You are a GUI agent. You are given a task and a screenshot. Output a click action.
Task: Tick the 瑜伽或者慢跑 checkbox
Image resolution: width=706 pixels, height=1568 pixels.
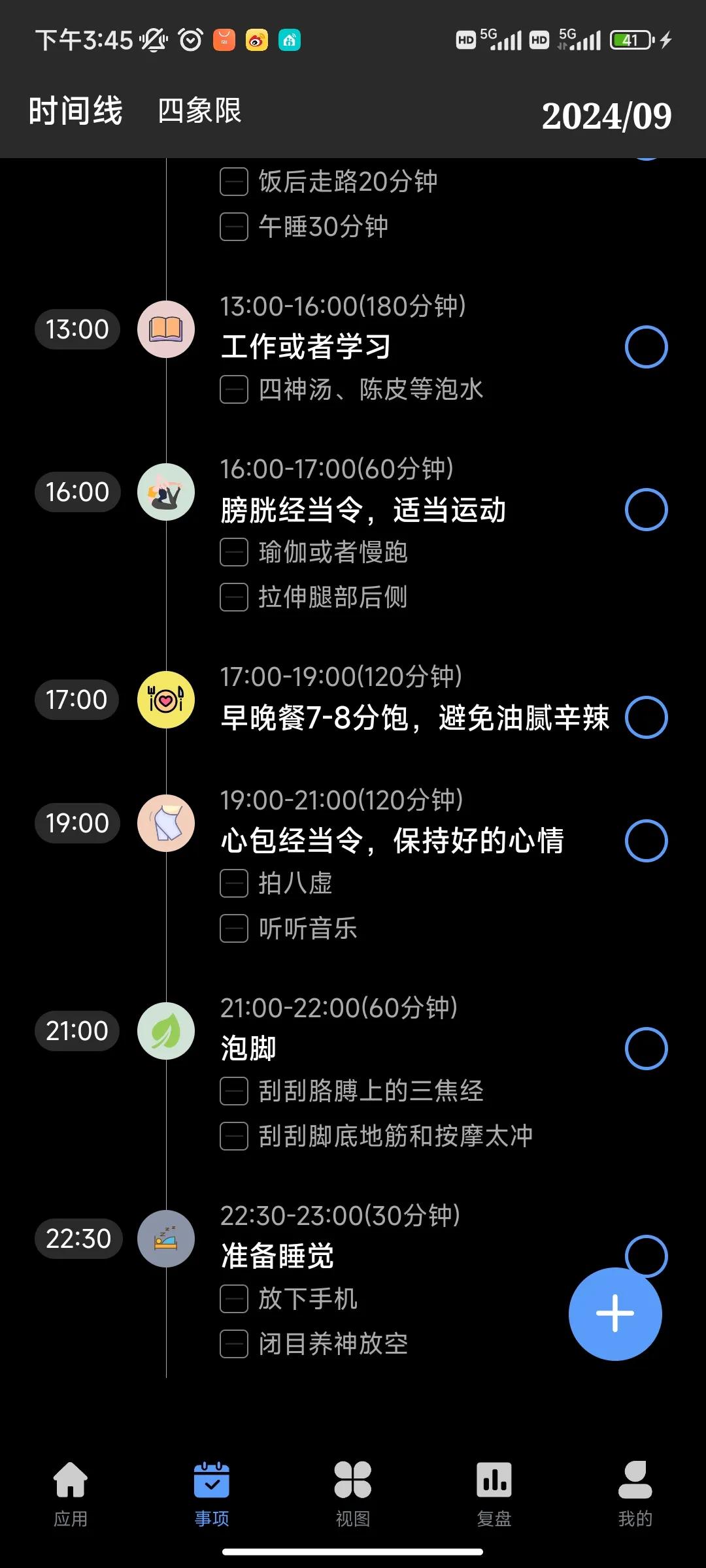(234, 552)
